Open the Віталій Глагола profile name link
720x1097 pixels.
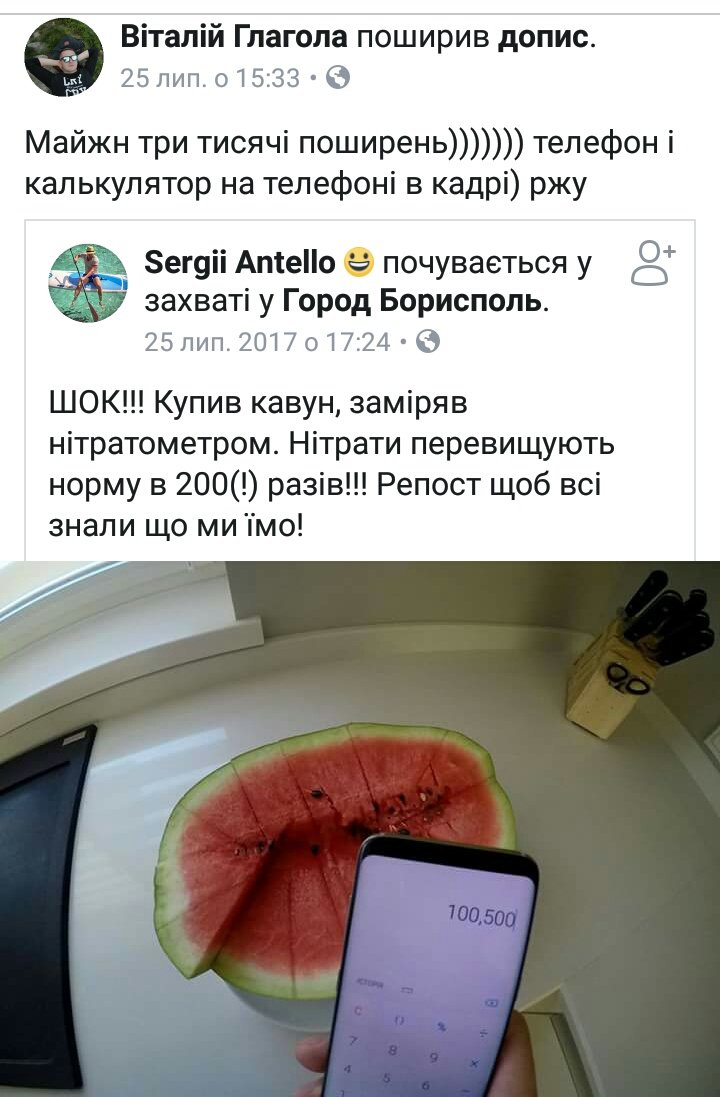point(234,39)
